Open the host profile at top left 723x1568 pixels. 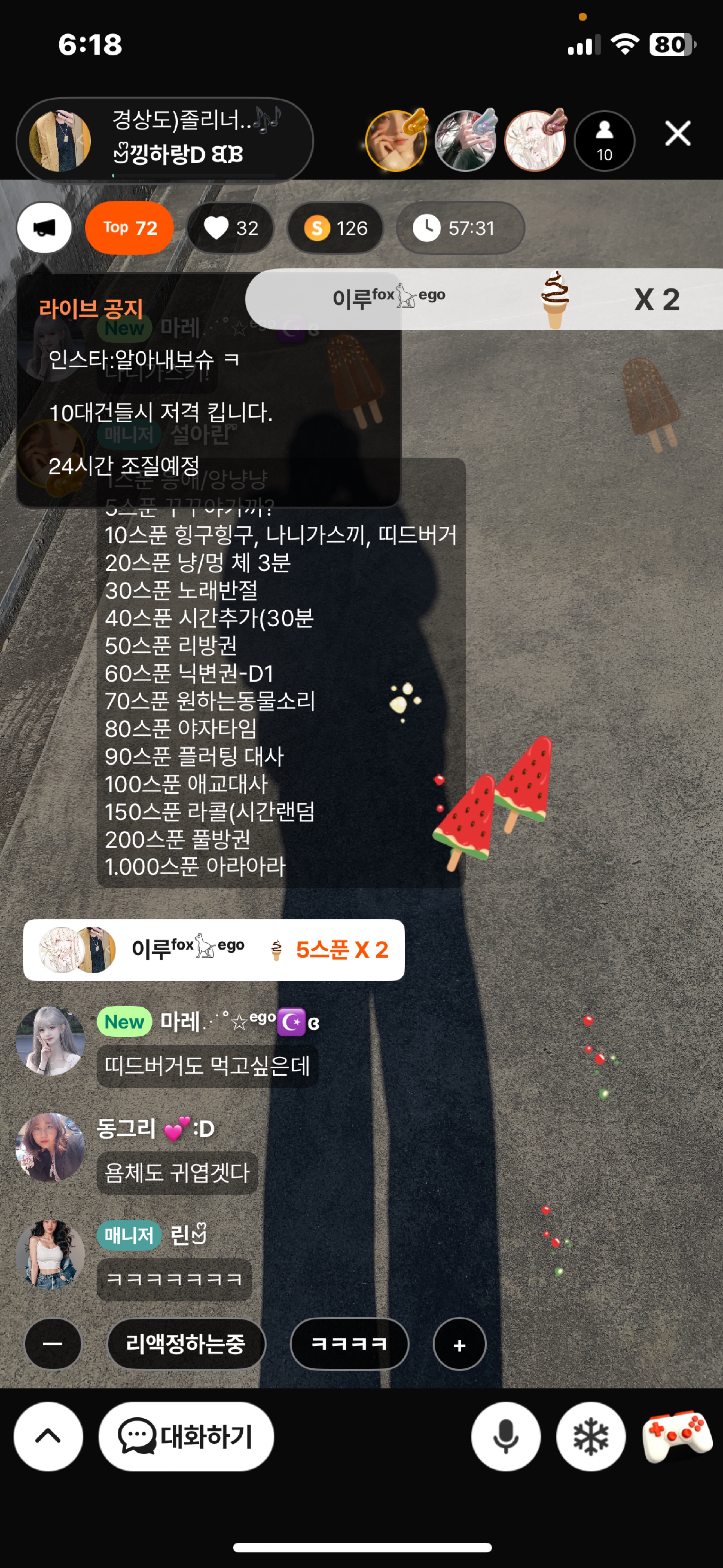(60, 141)
